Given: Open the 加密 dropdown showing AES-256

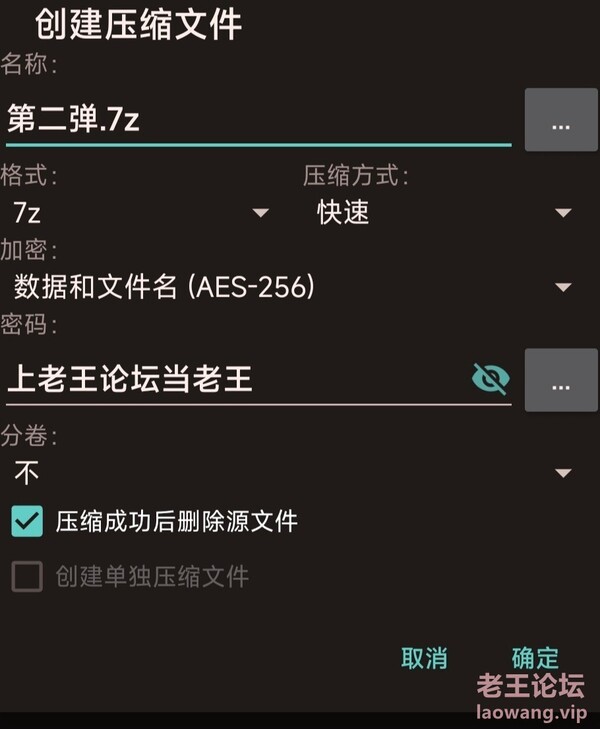Looking at the screenshot, I should coord(290,288).
